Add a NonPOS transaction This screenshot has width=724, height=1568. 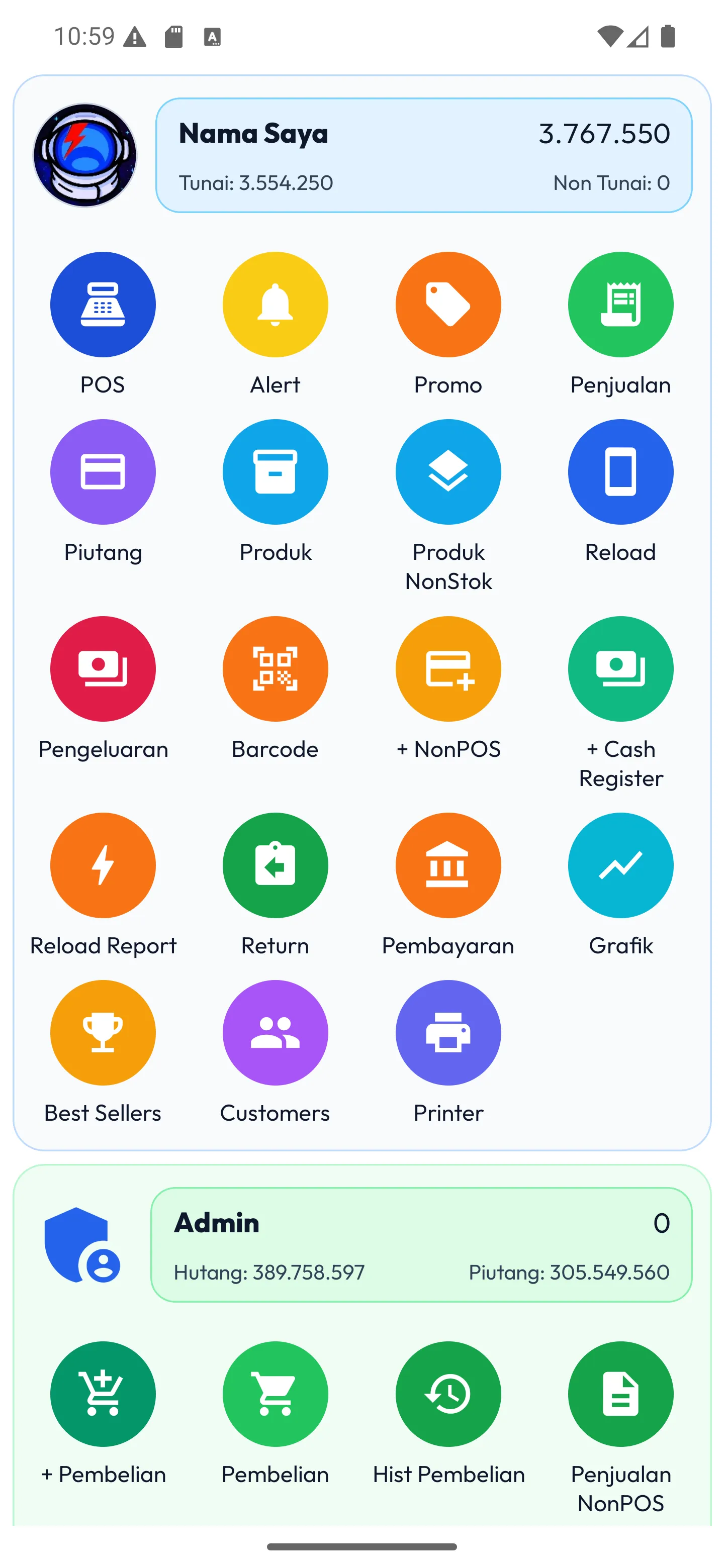(x=448, y=668)
